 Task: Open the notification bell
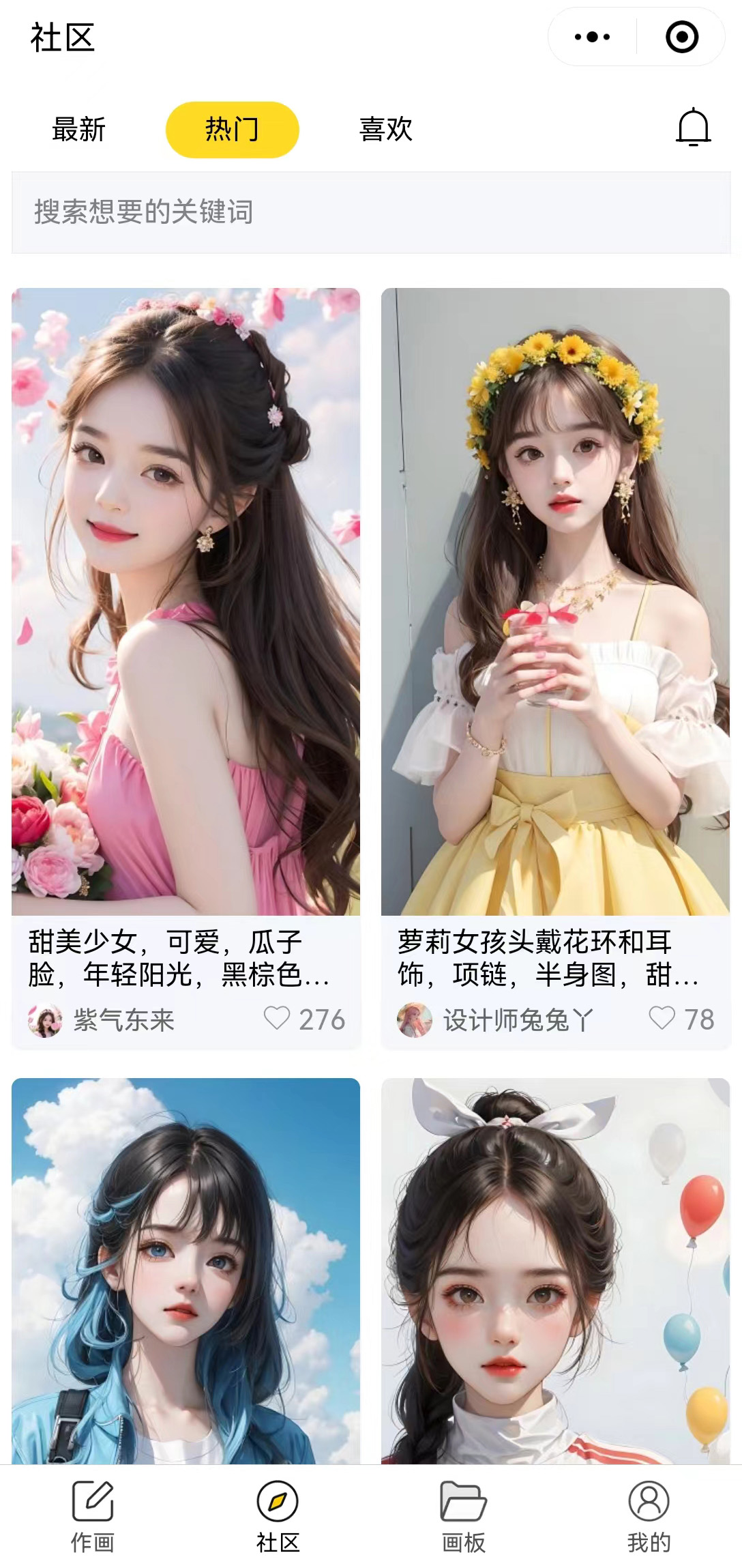point(694,127)
